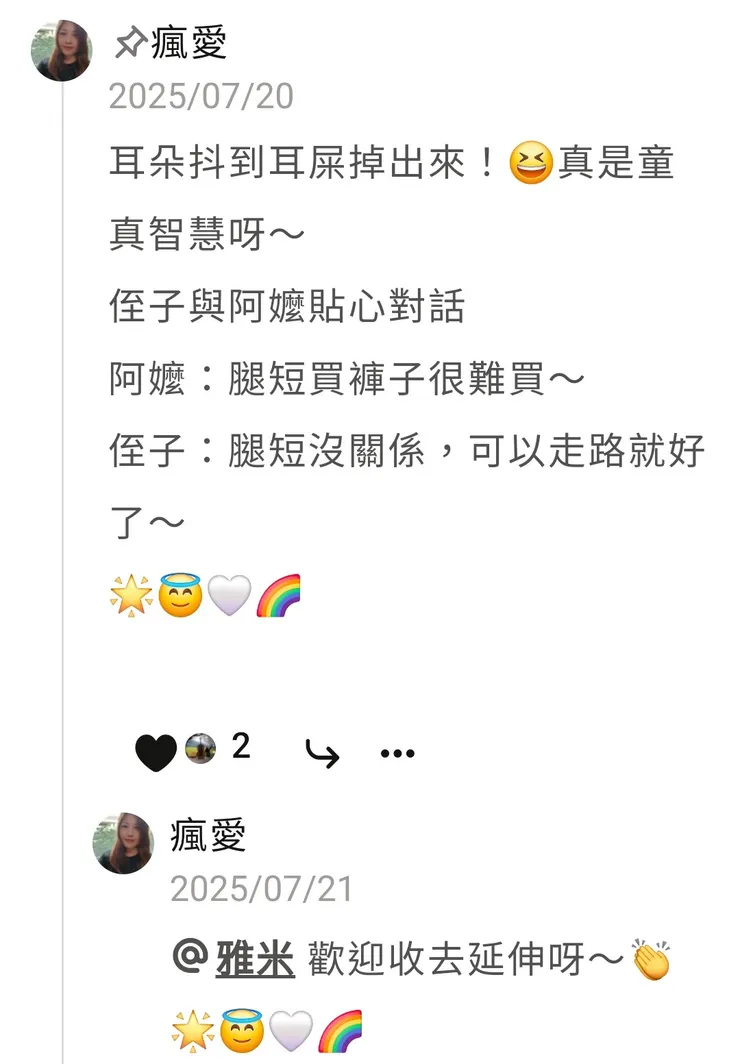Click the reaction count showing 2
This screenshot has height=1064, width=740.
click(x=243, y=748)
